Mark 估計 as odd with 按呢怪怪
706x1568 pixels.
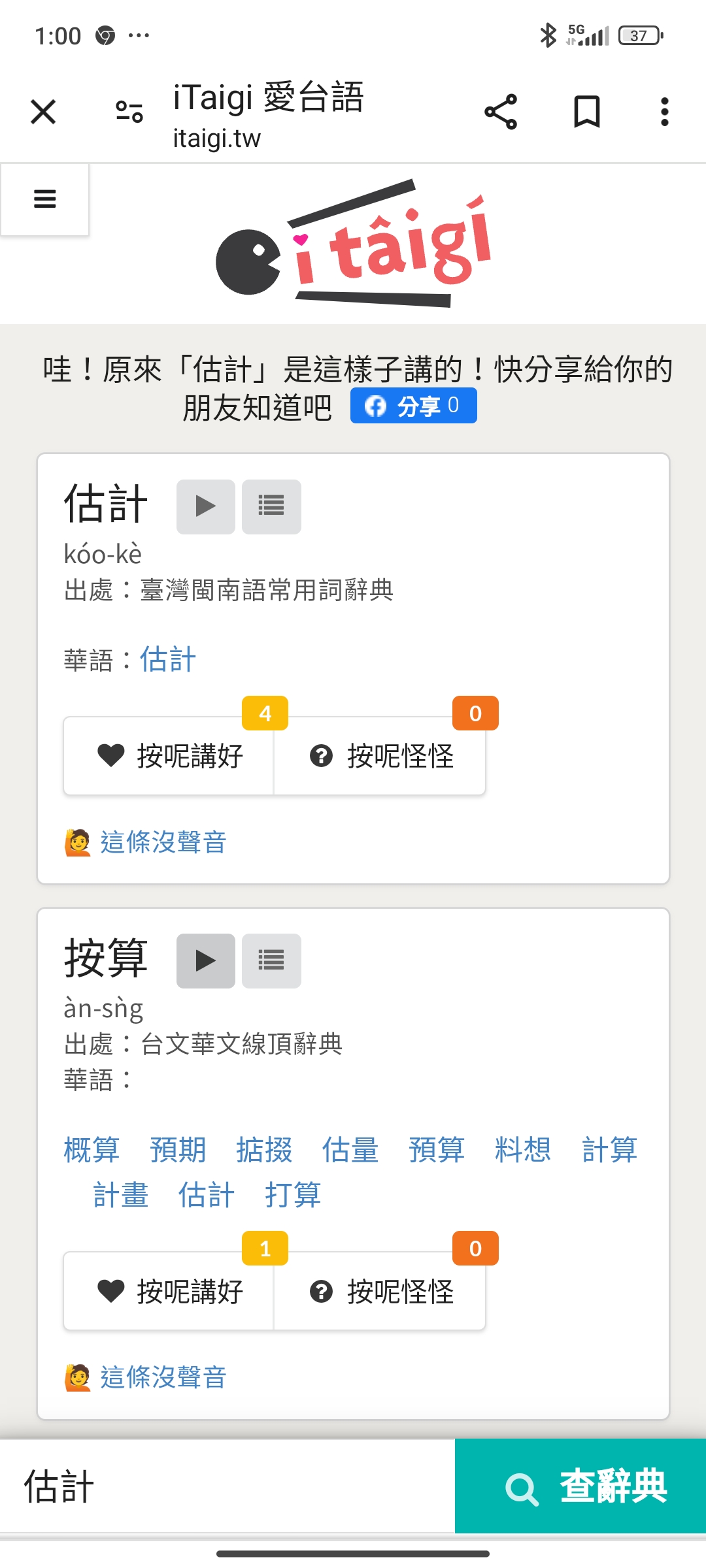(380, 756)
